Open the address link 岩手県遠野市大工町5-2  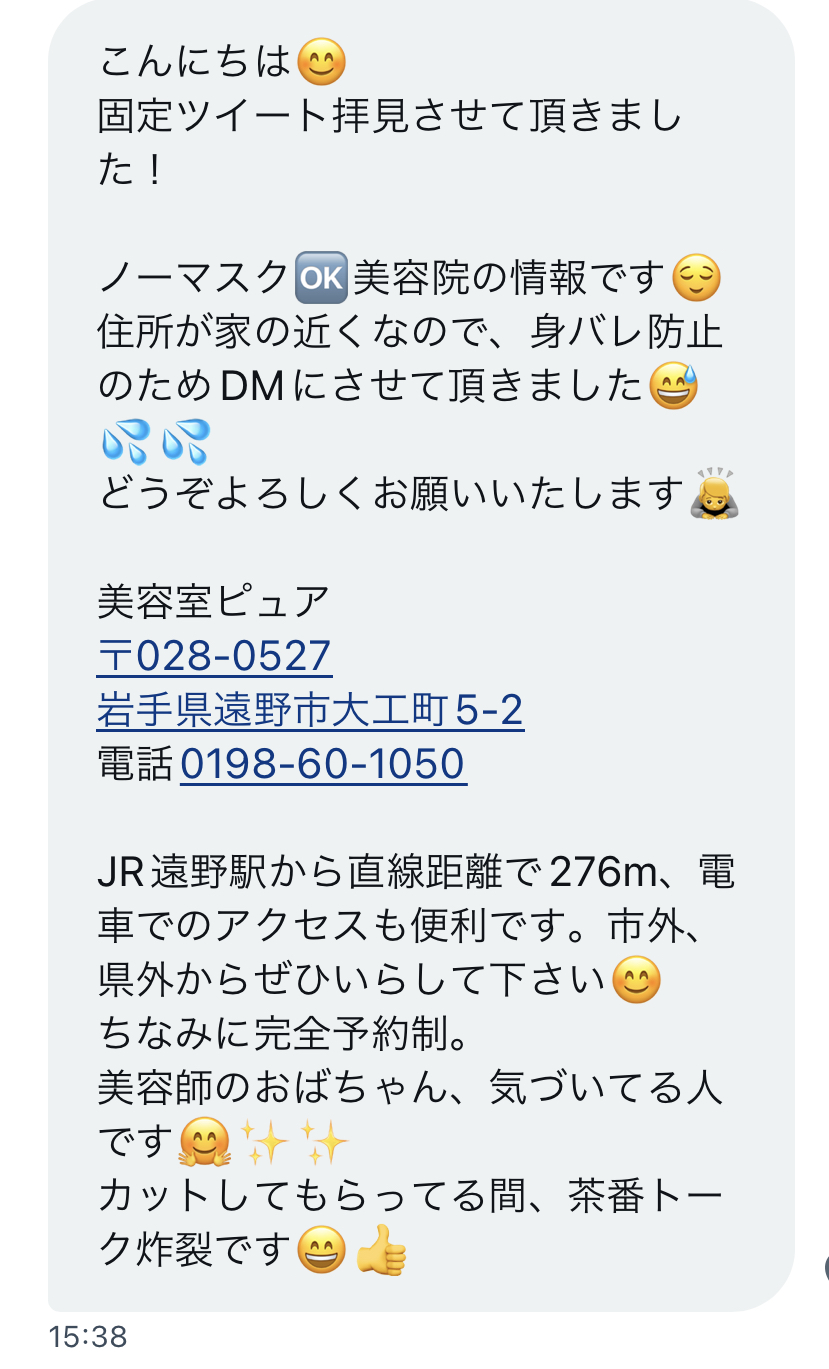click(311, 711)
